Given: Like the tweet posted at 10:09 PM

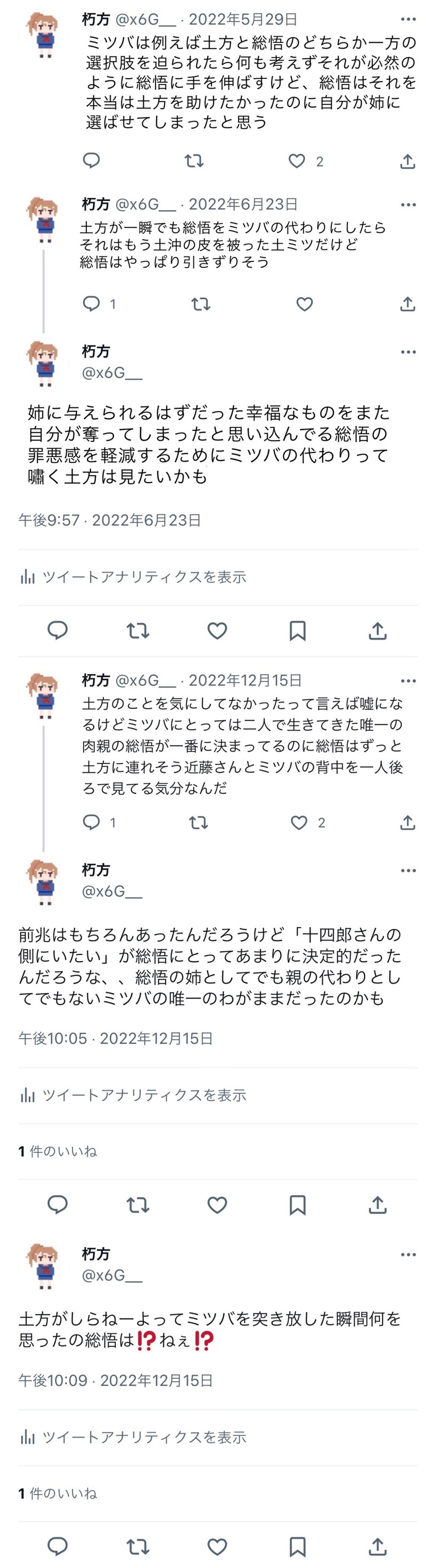Looking at the screenshot, I should pyautogui.click(x=217, y=1546).
